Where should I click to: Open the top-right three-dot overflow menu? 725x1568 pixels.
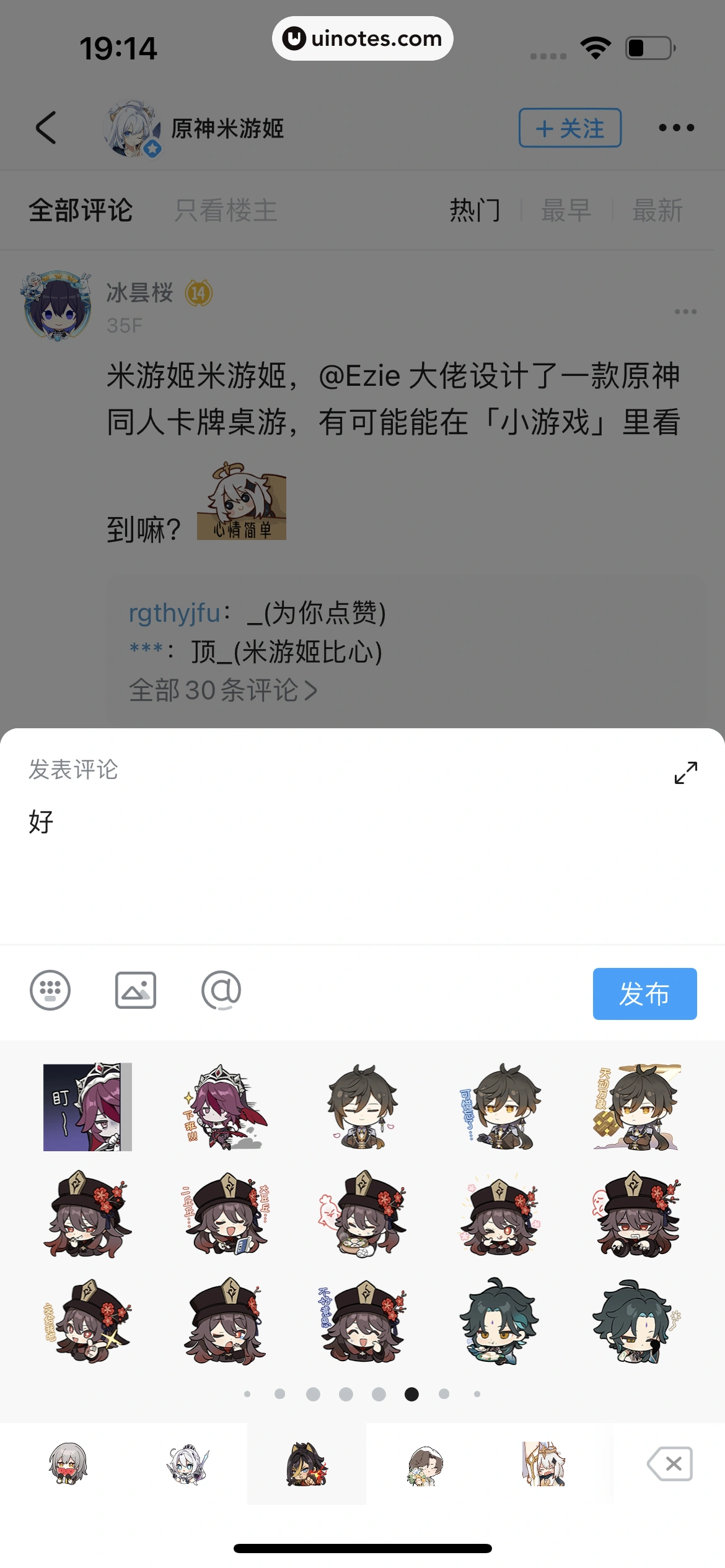point(676,128)
